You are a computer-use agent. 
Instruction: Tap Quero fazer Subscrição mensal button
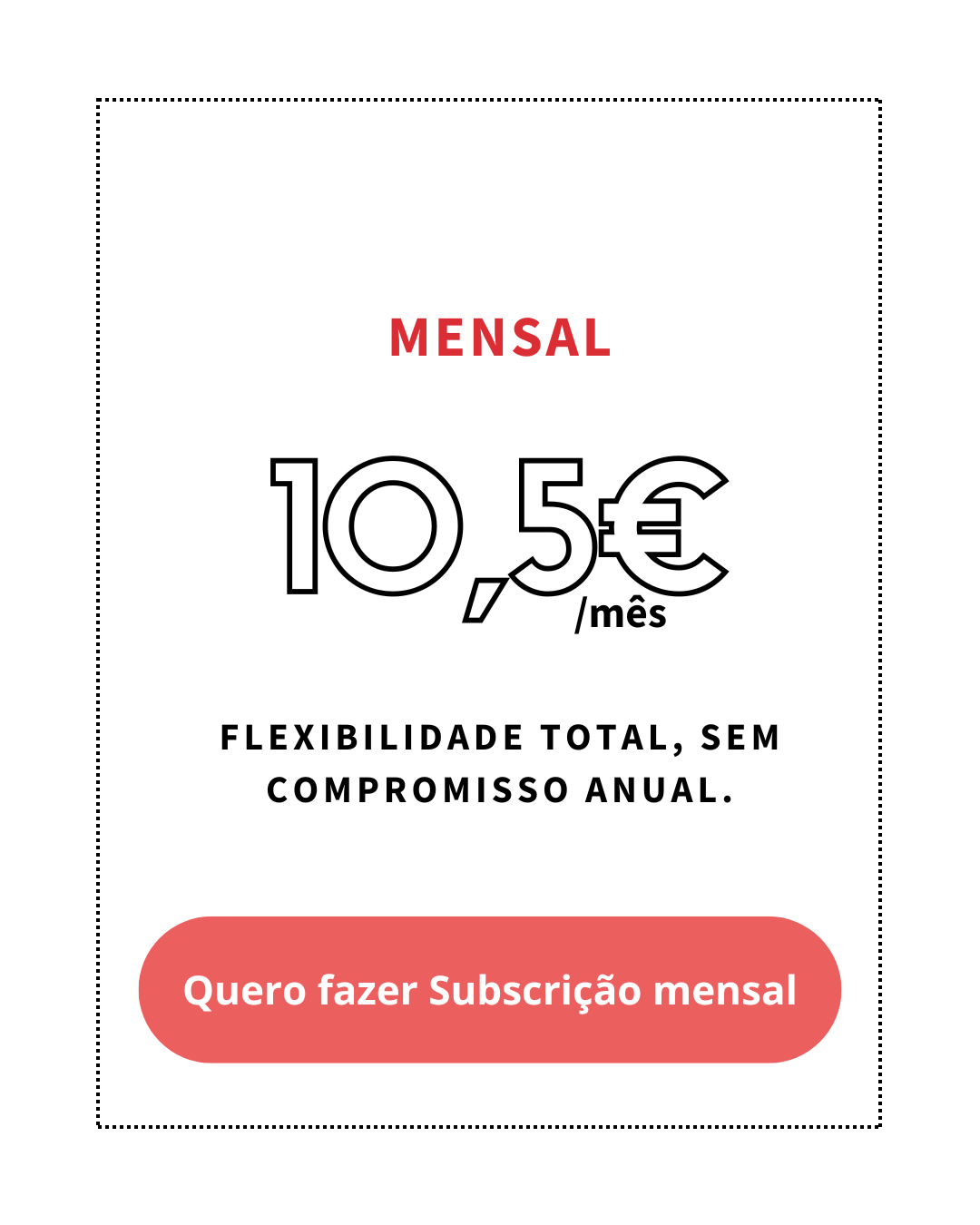coord(490,989)
